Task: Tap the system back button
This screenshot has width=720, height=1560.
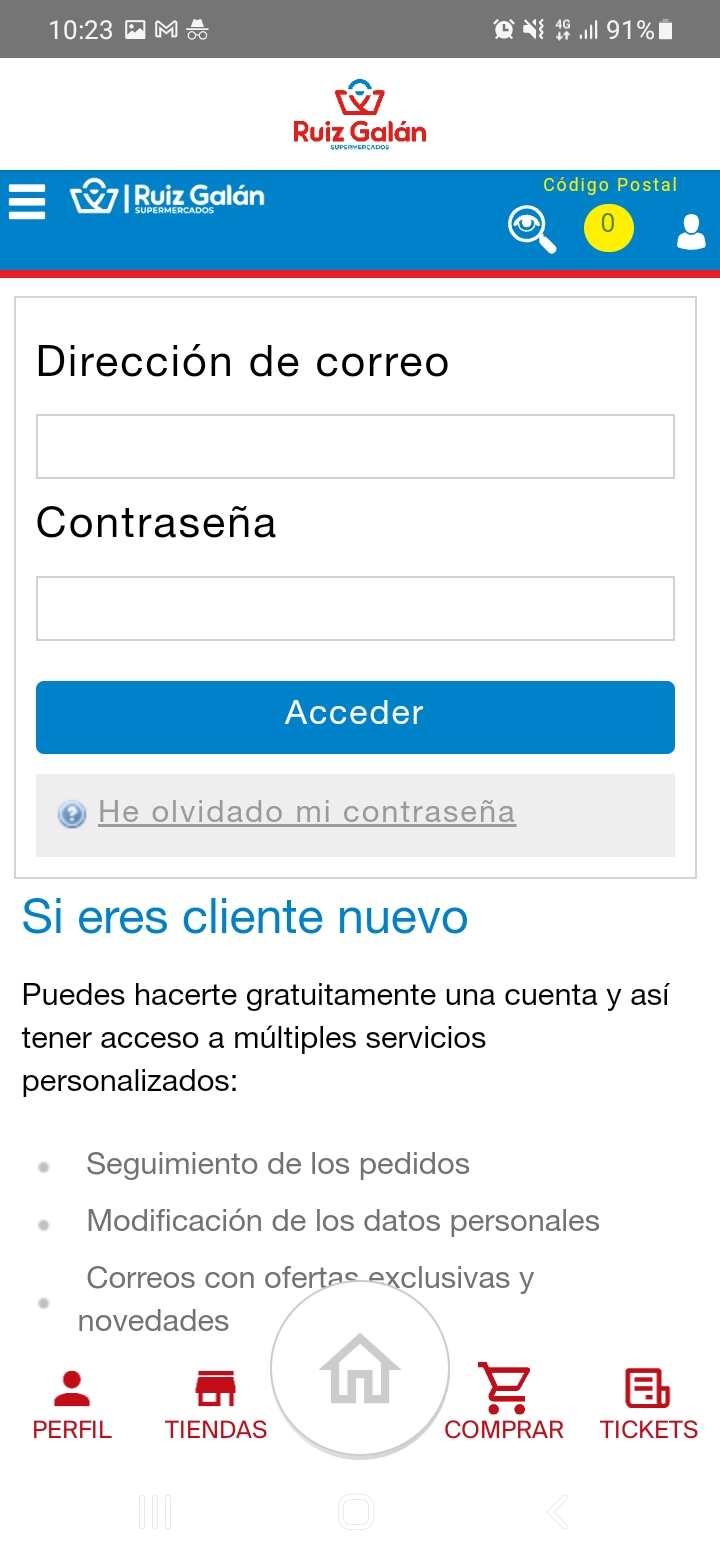Action: coord(558,1511)
